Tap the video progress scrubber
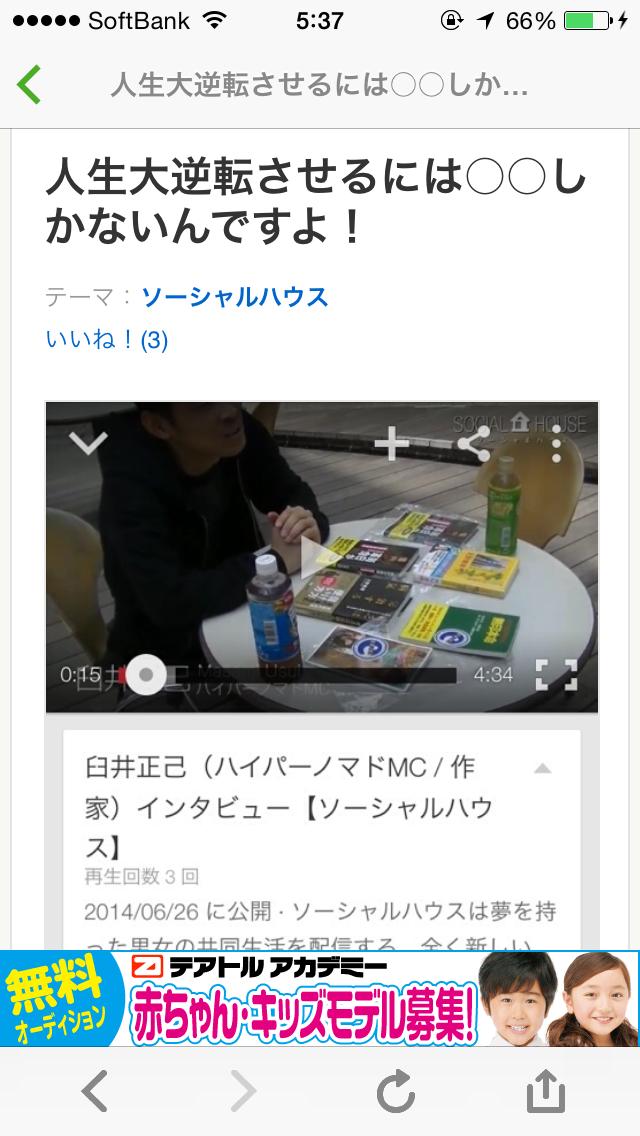The height and width of the screenshot is (1136, 640). point(147,675)
